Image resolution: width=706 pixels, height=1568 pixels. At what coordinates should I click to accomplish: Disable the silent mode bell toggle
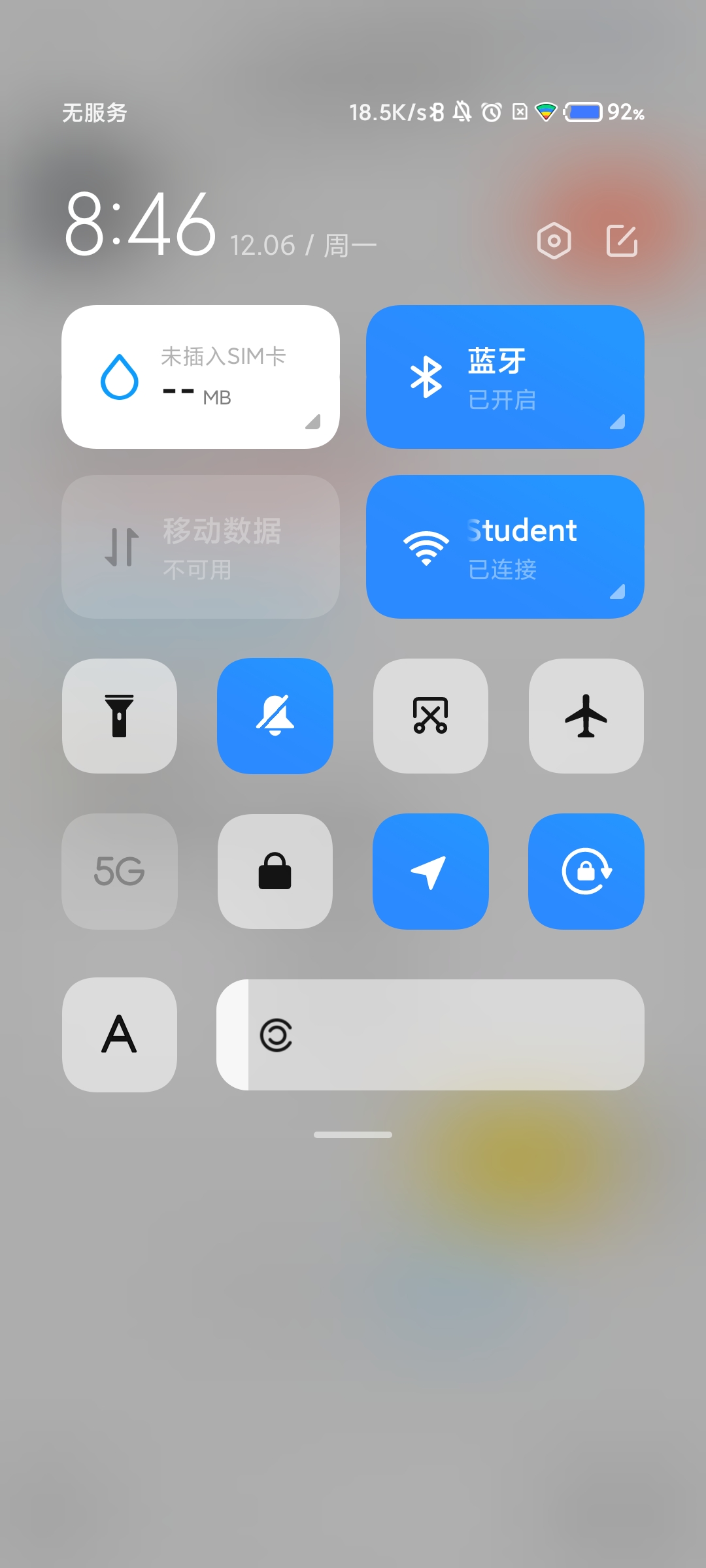click(275, 716)
